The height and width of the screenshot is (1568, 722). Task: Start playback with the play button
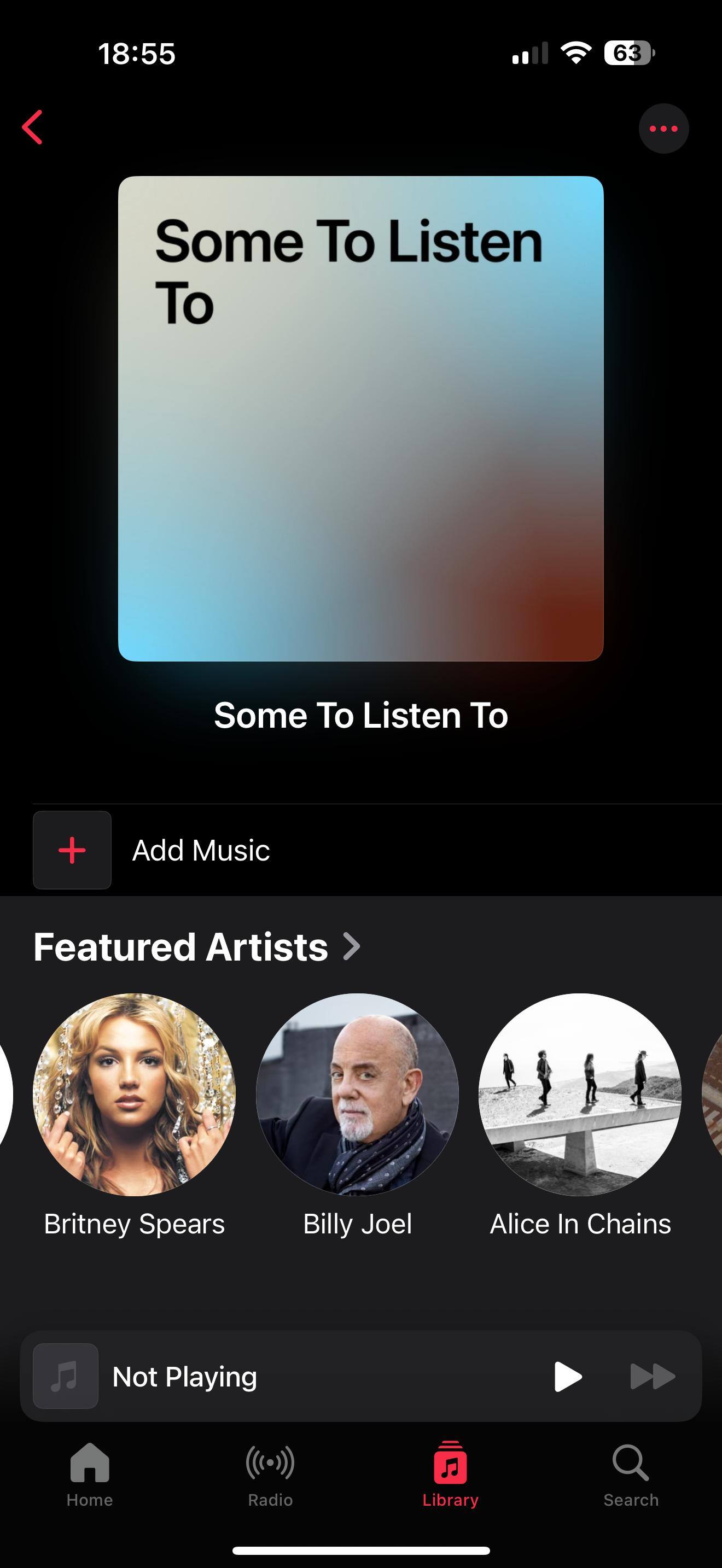(x=567, y=1377)
